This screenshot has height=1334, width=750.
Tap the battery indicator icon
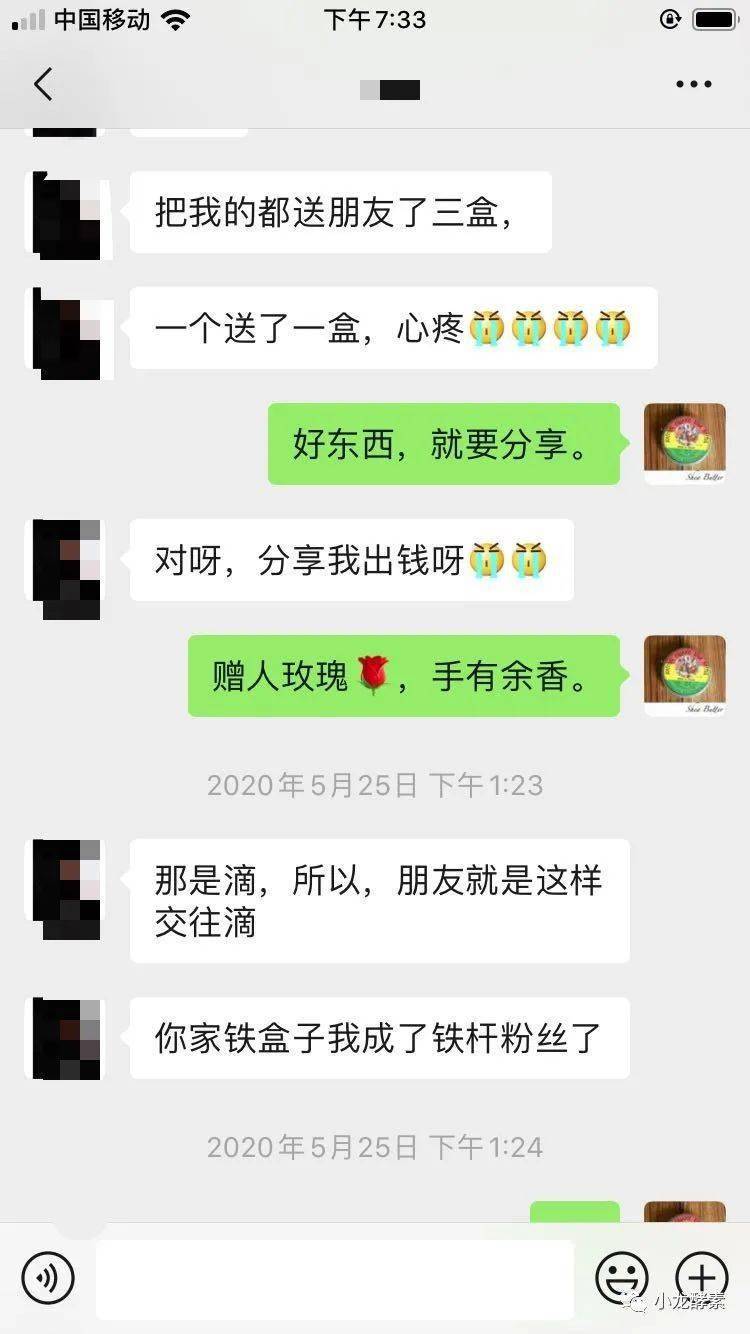pos(716,18)
